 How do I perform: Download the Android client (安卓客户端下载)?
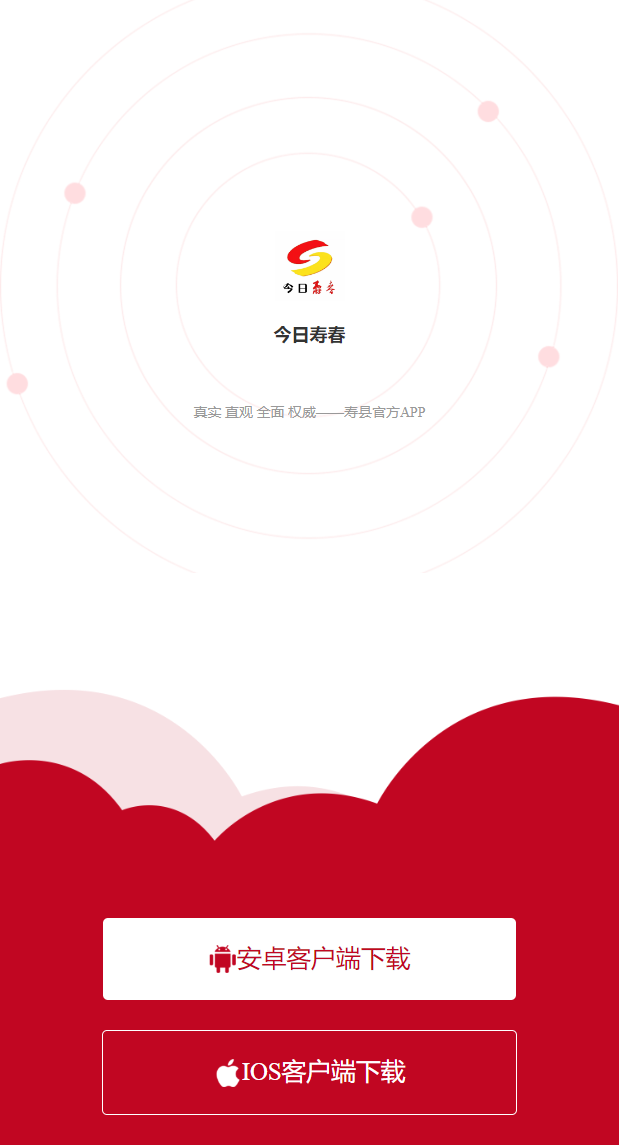click(309, 959)
